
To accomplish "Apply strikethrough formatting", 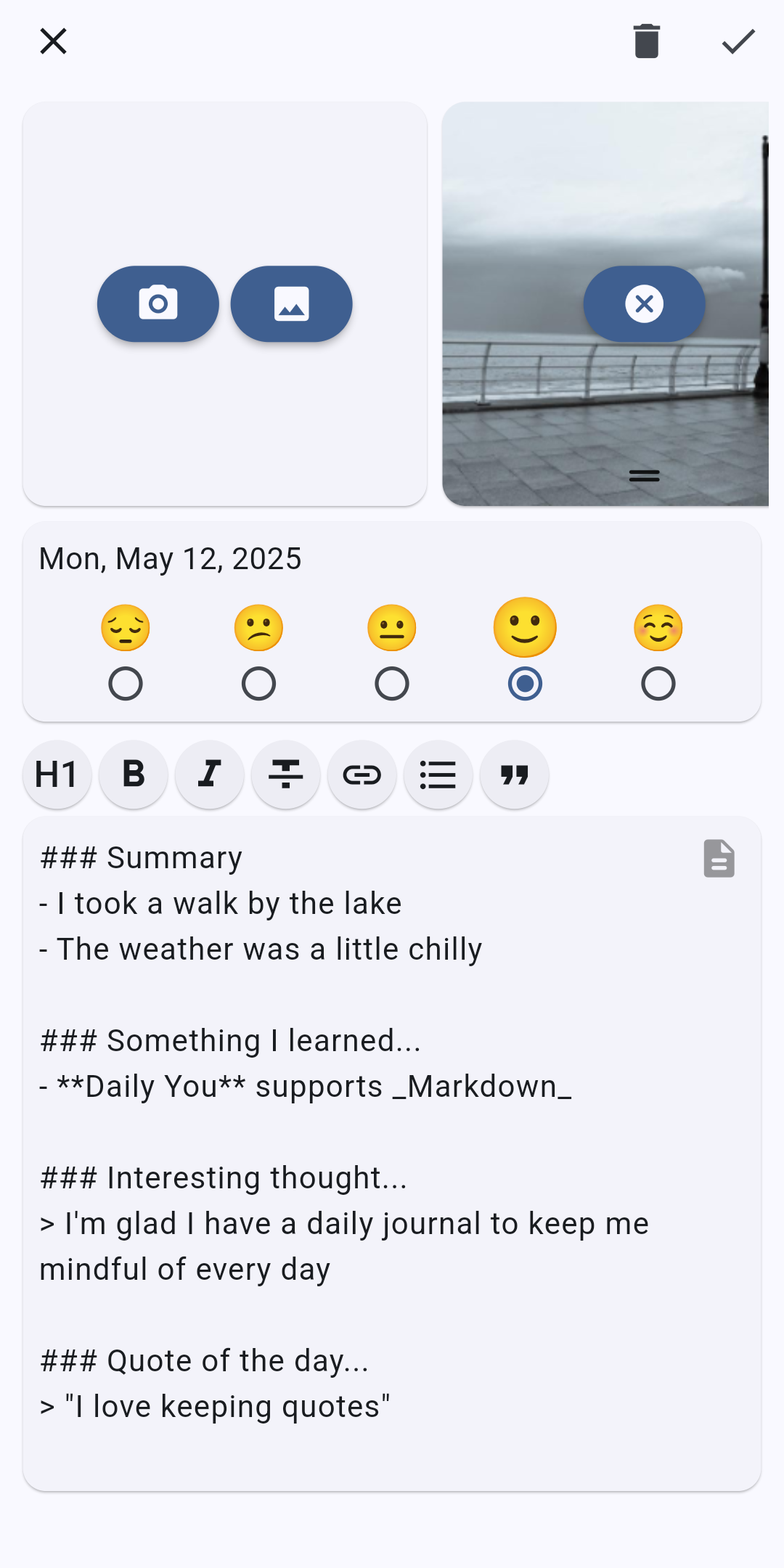I will pyautogui.click(x=286, y=775).
